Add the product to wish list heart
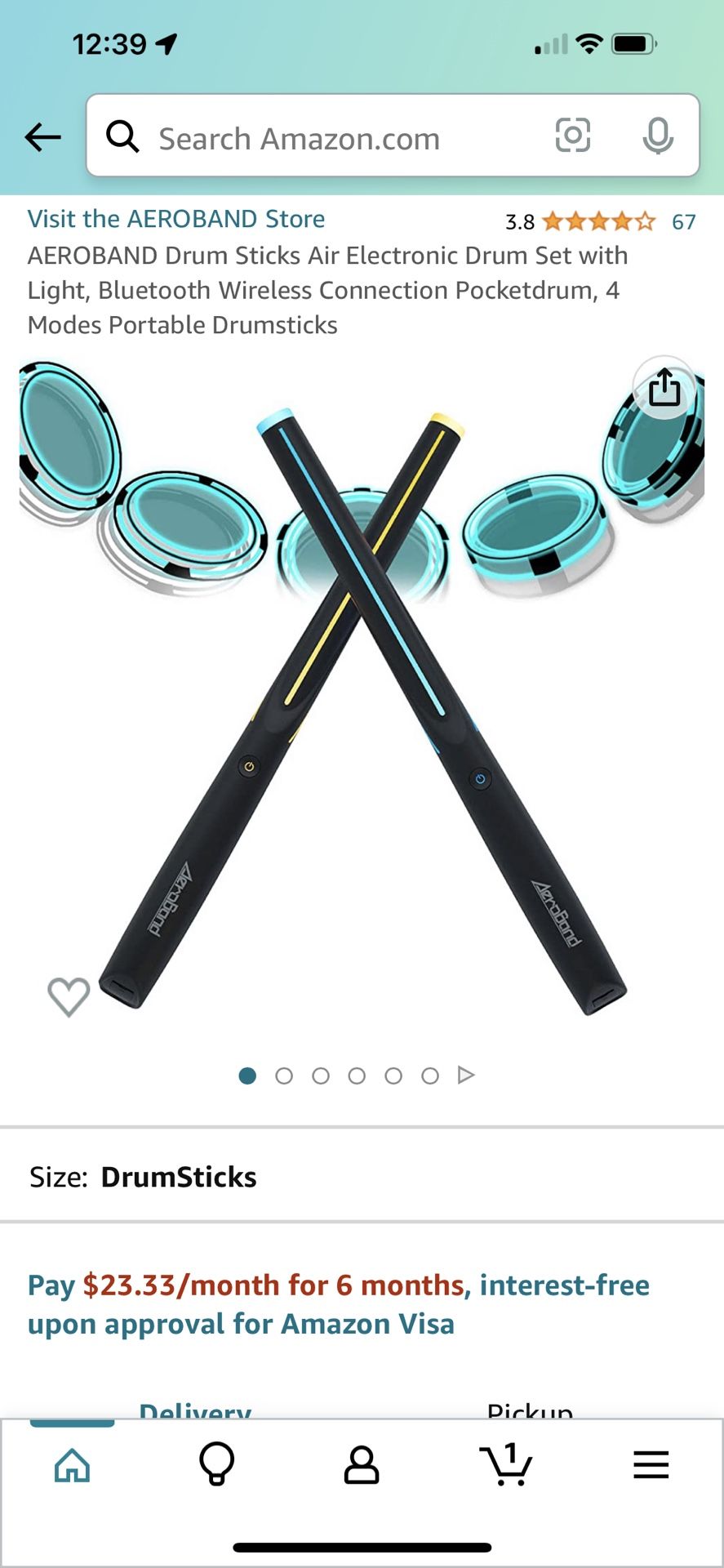 pos(69,996)
